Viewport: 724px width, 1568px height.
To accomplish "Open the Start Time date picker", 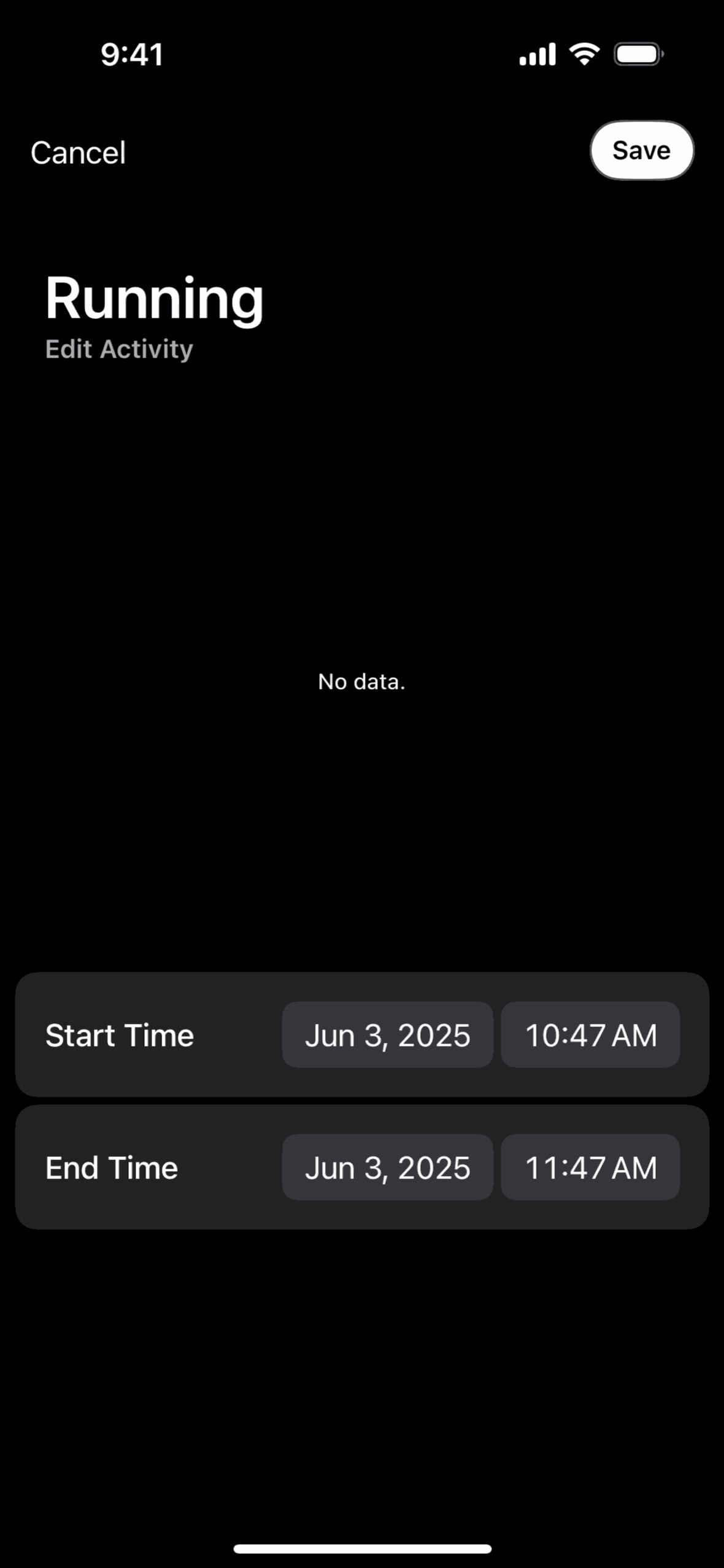I will pos(387,1035).
